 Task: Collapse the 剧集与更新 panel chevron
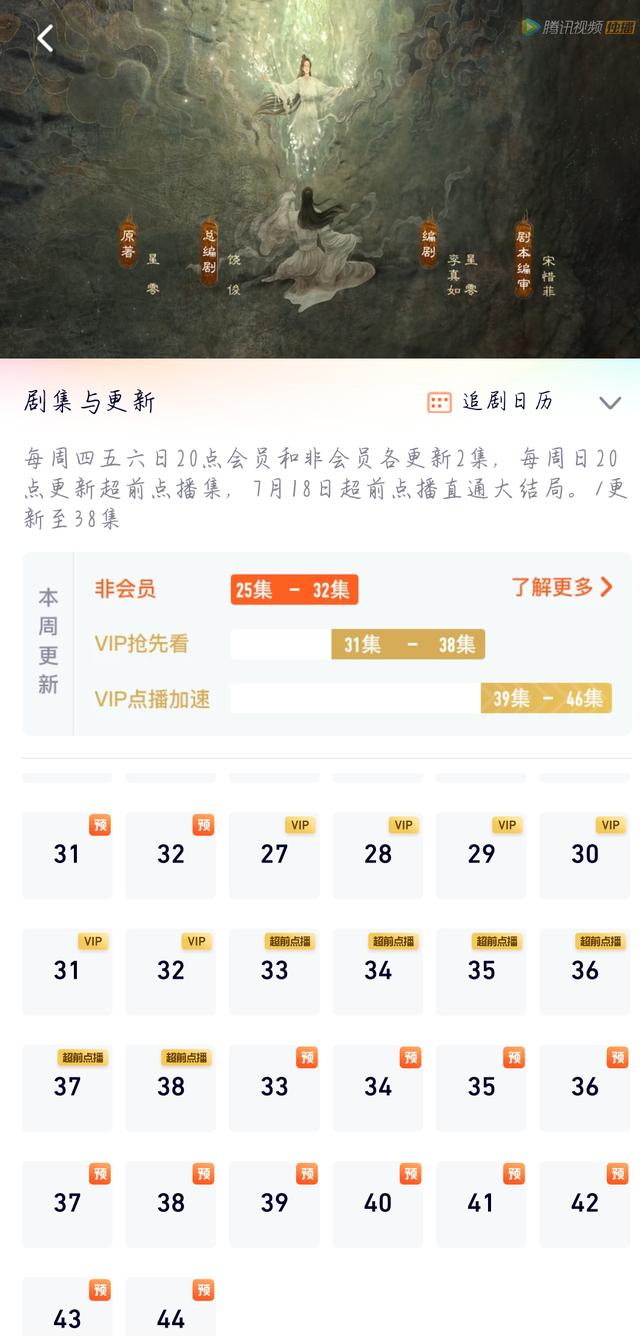coord(610,403)
